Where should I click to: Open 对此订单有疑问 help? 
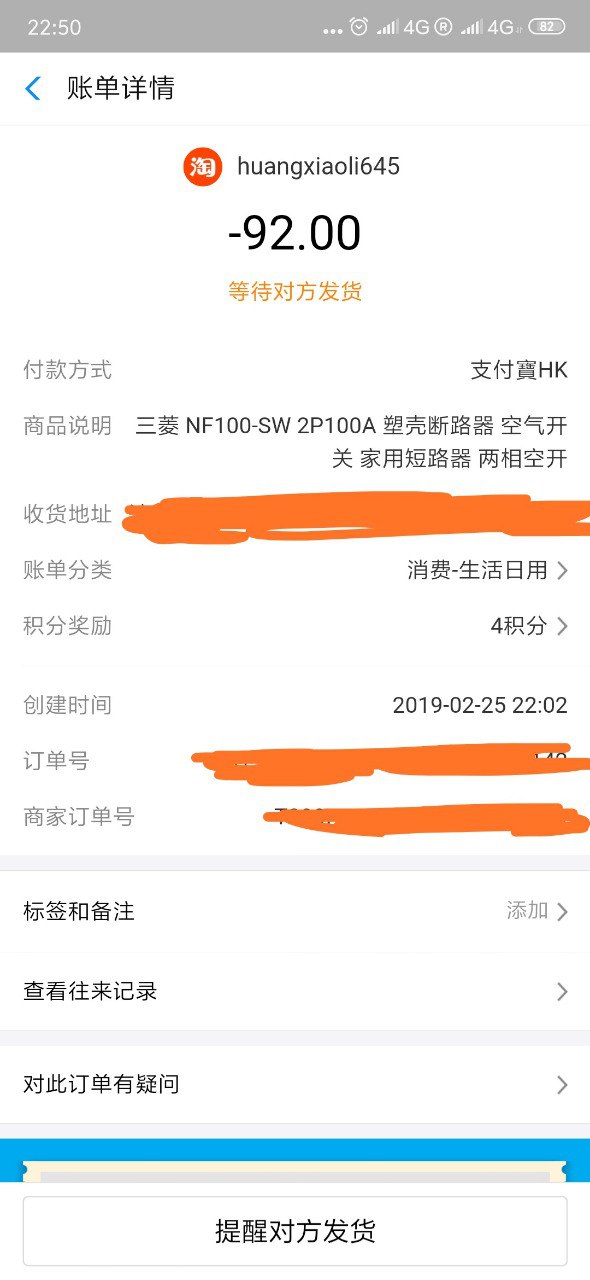coord(295,1084)
